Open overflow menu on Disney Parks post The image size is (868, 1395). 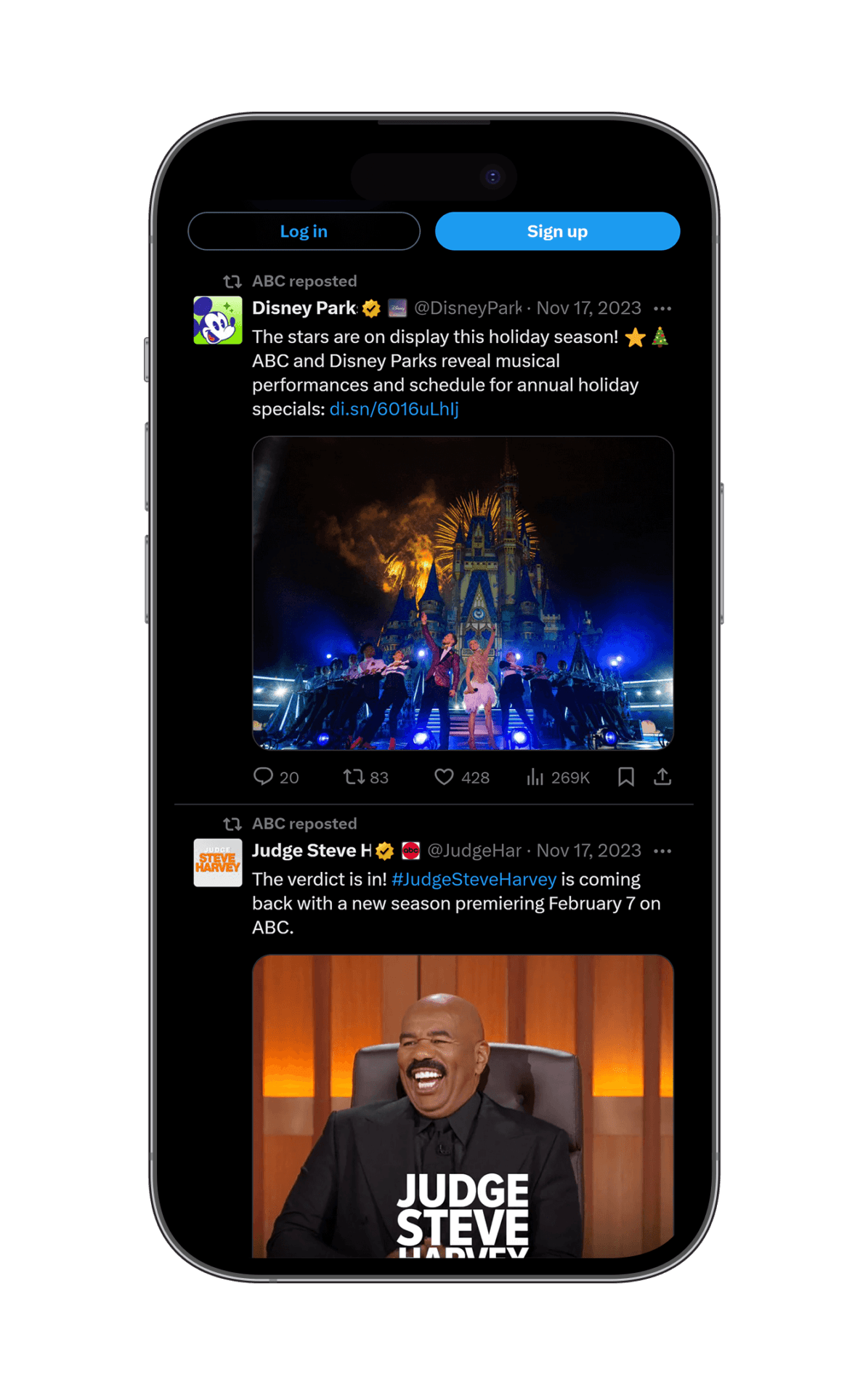pyautogui.click(x=662, y=309)
